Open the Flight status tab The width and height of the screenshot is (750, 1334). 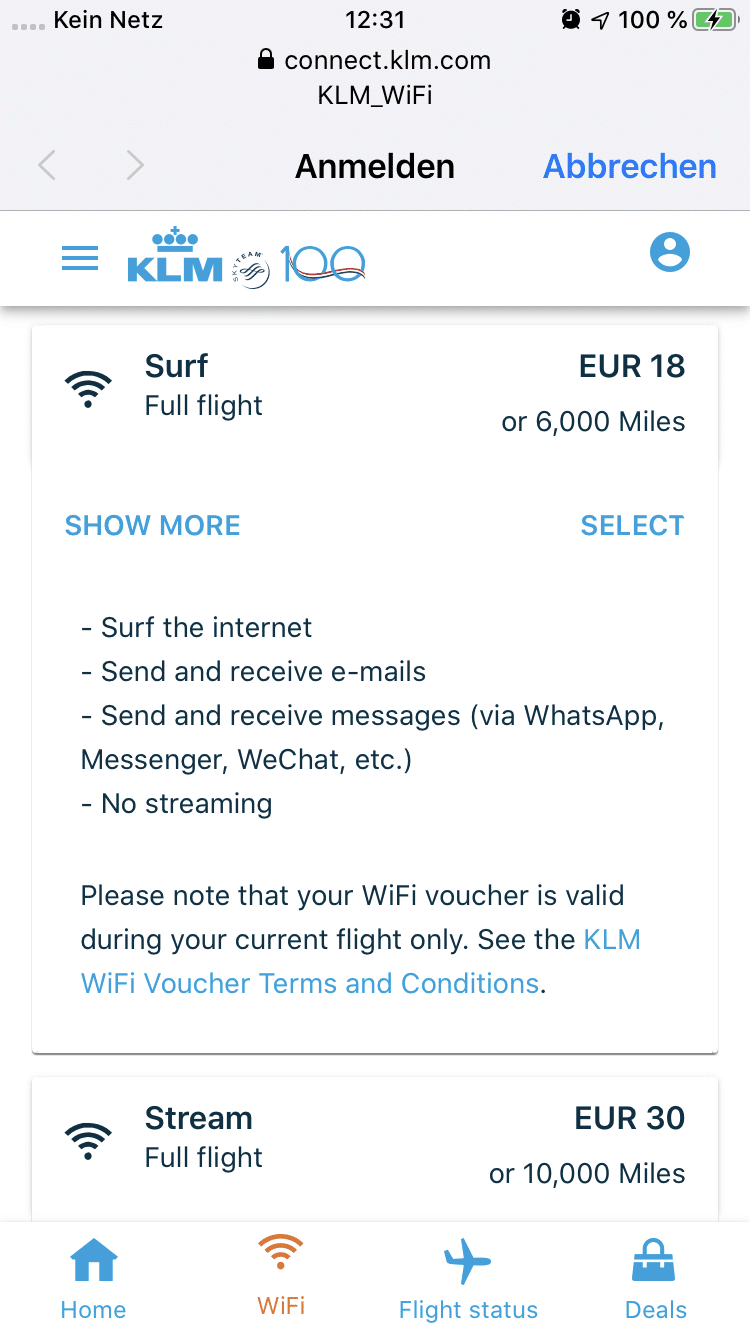click(468, 1279)
